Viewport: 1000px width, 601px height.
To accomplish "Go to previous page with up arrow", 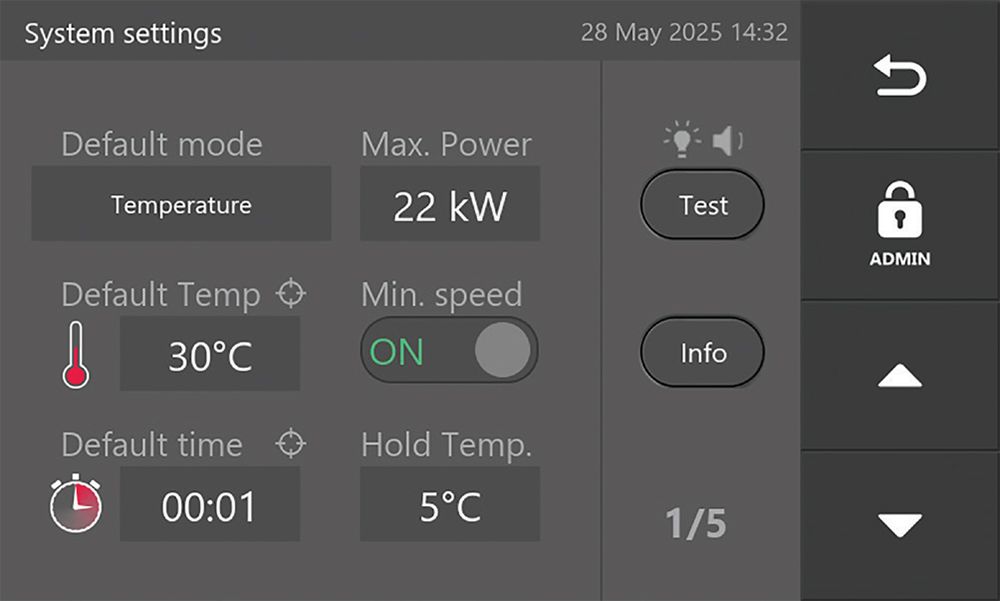I will pyautogui.click(x=899, y=375).
